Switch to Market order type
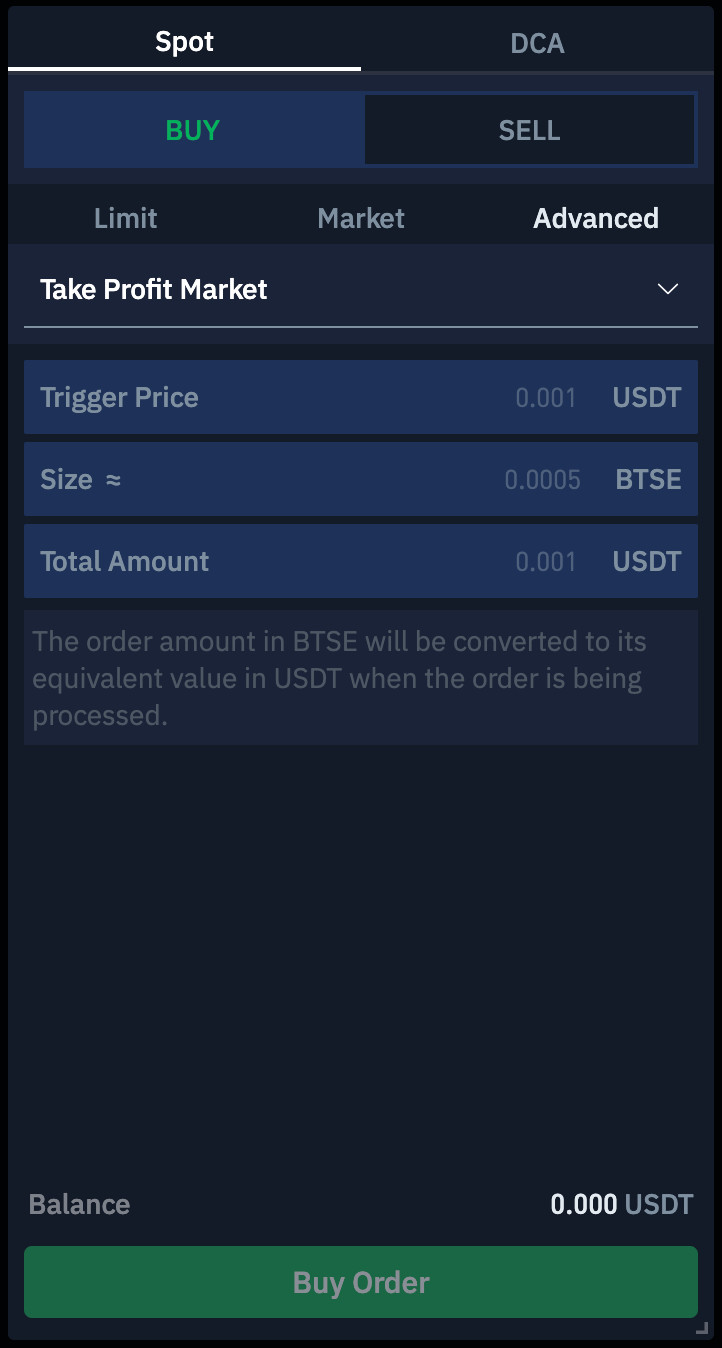 coord(361,218)
